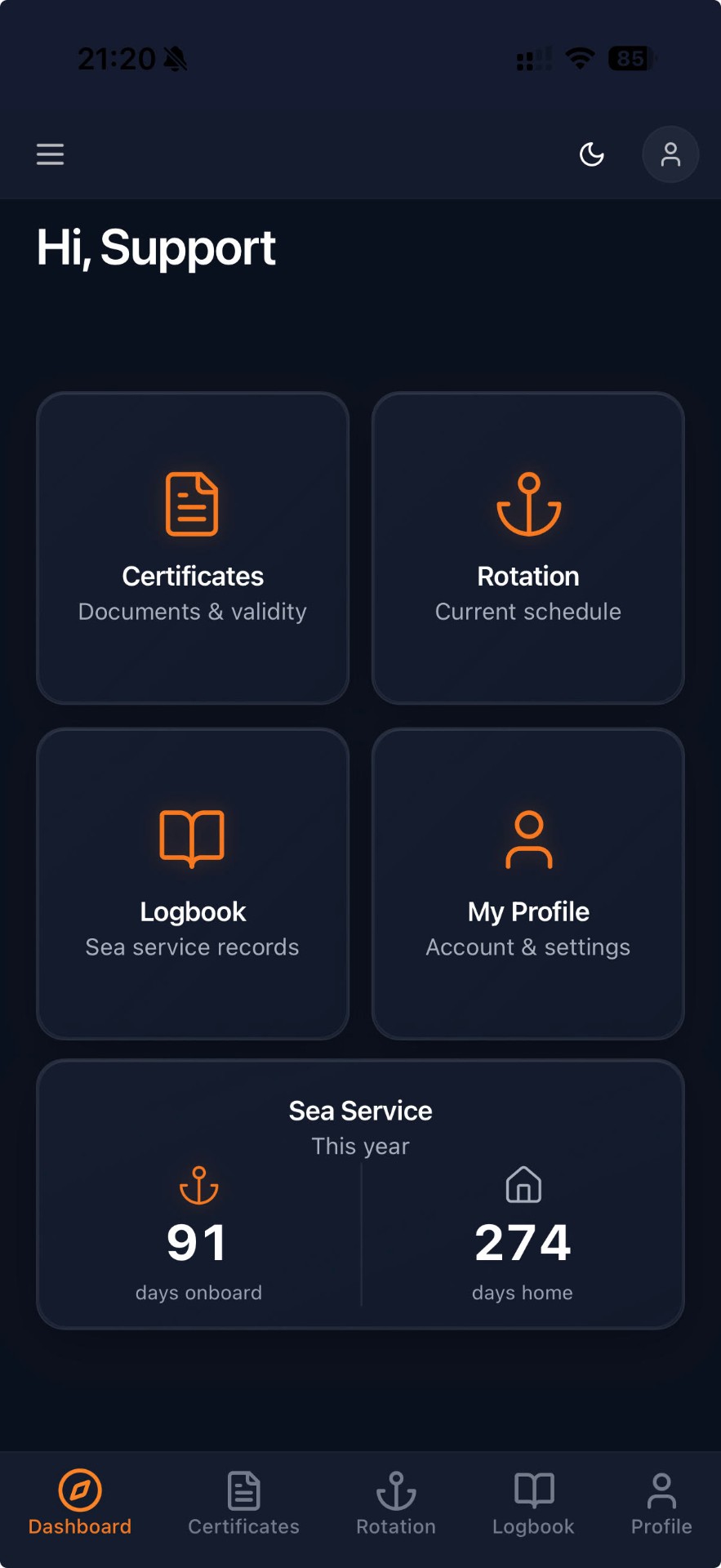The image size is (721, 1568).
Task: Select the Dashboard compass icon in bottom bar
Action: [79, 1493]
